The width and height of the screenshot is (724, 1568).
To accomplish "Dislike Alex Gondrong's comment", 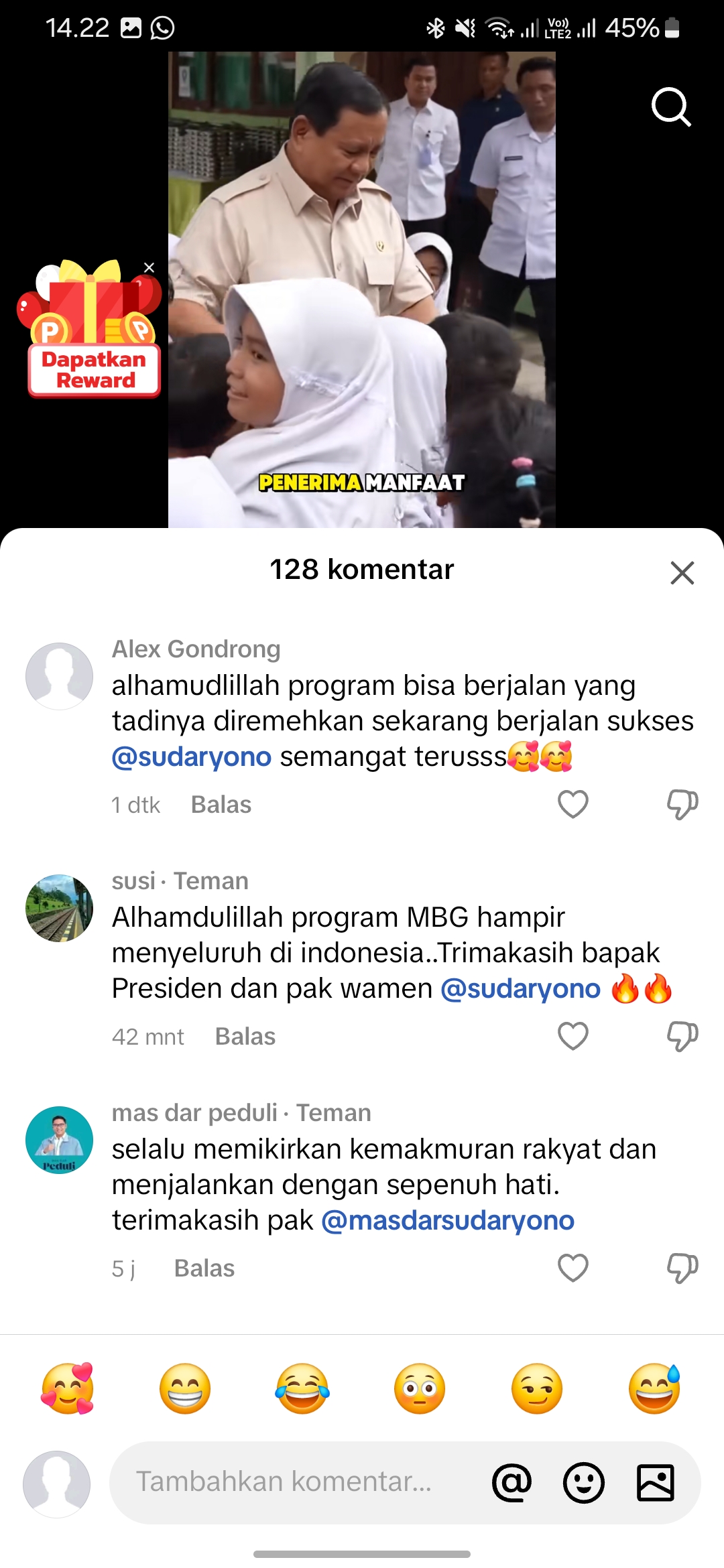I will 682,804.
